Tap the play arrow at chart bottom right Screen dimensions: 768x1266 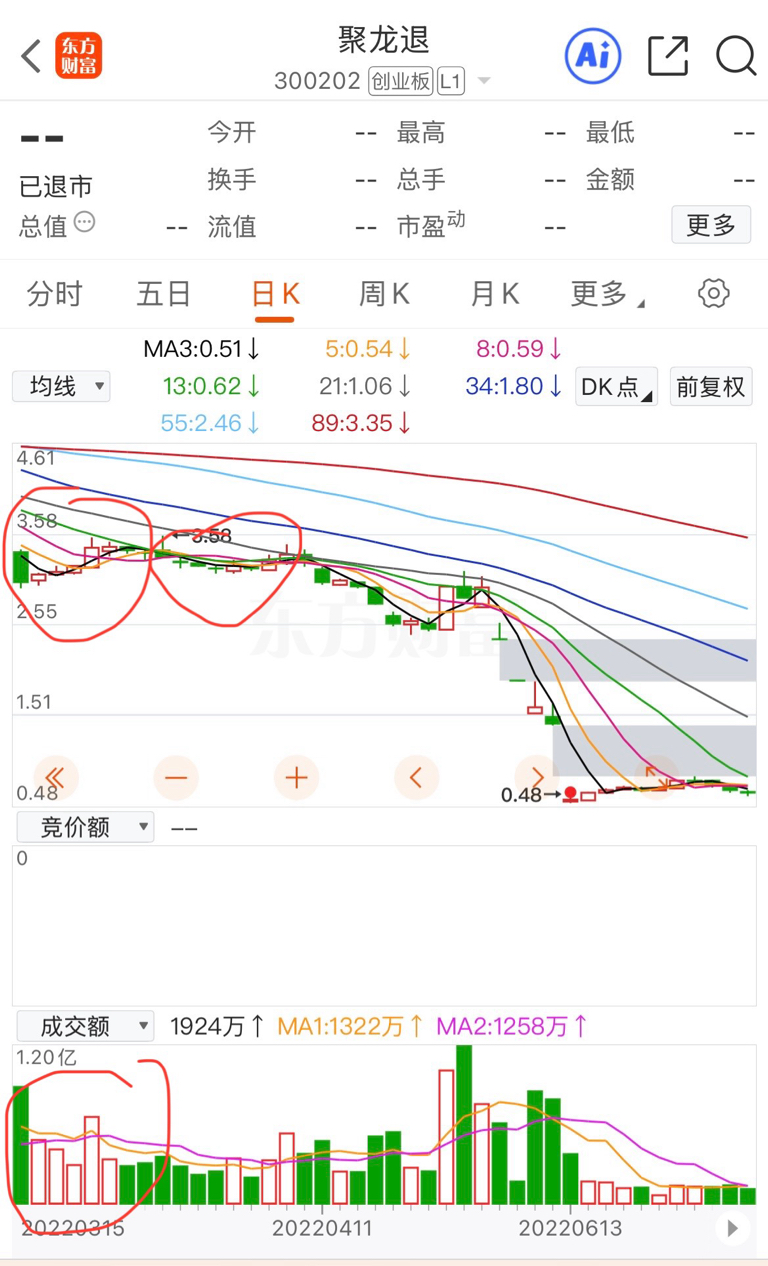click(x=733, y=1228)
